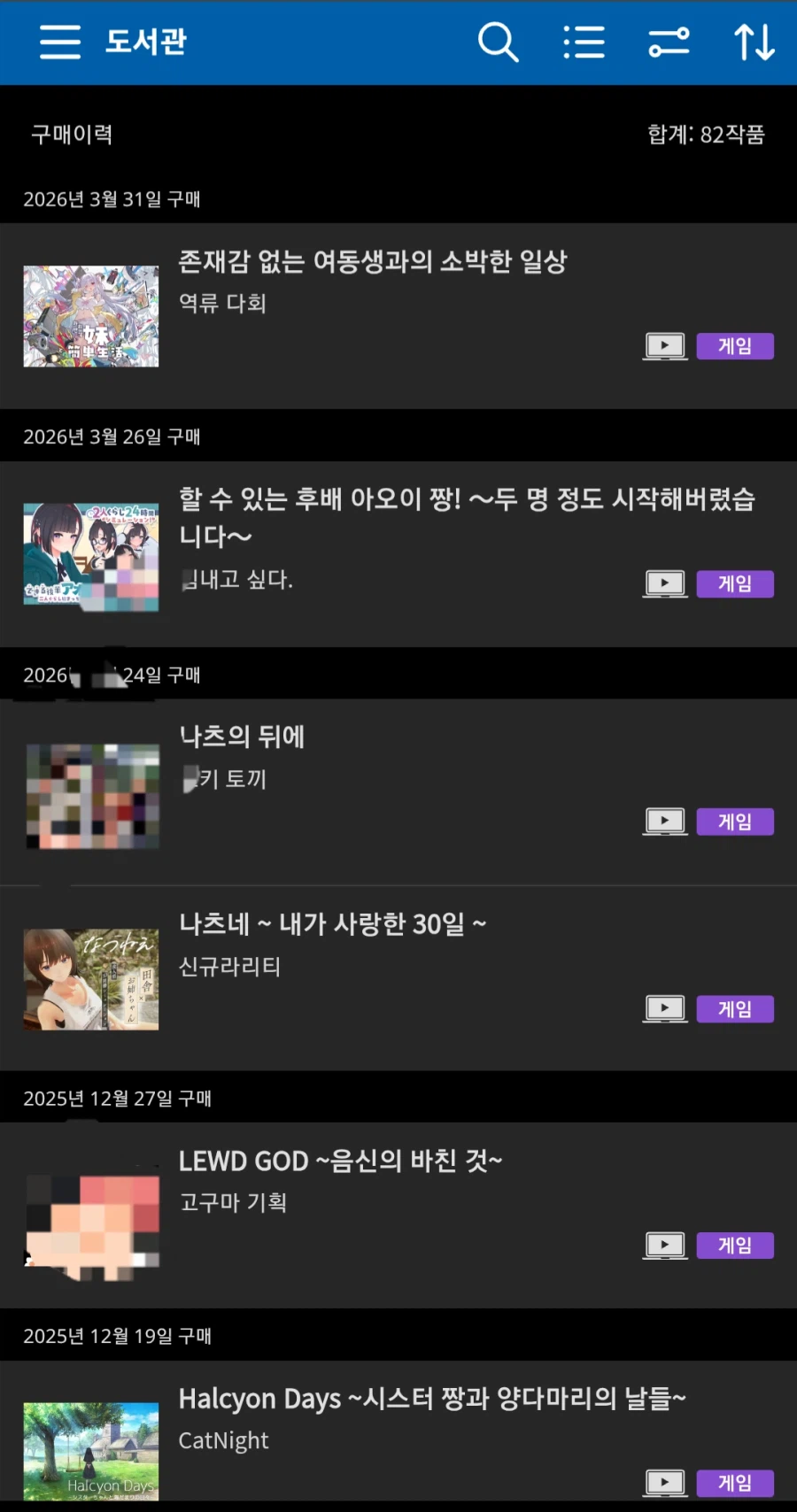Screen dimensions: 797x1512
Task: Open the title 나츠의 뒤에
Action: click(x=243, y=737)
